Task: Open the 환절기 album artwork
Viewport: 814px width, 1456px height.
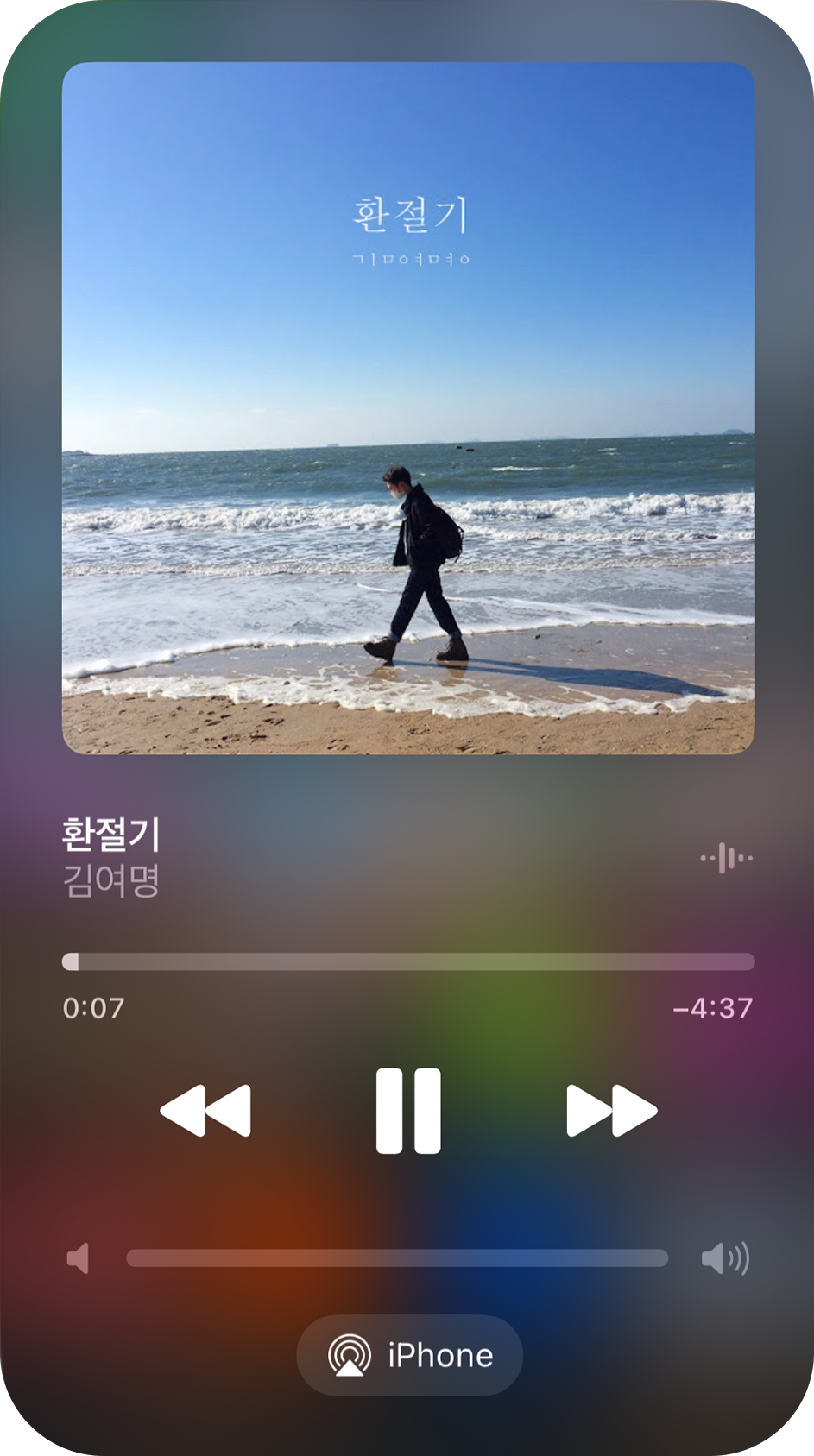Action: (x=408, y=408)
